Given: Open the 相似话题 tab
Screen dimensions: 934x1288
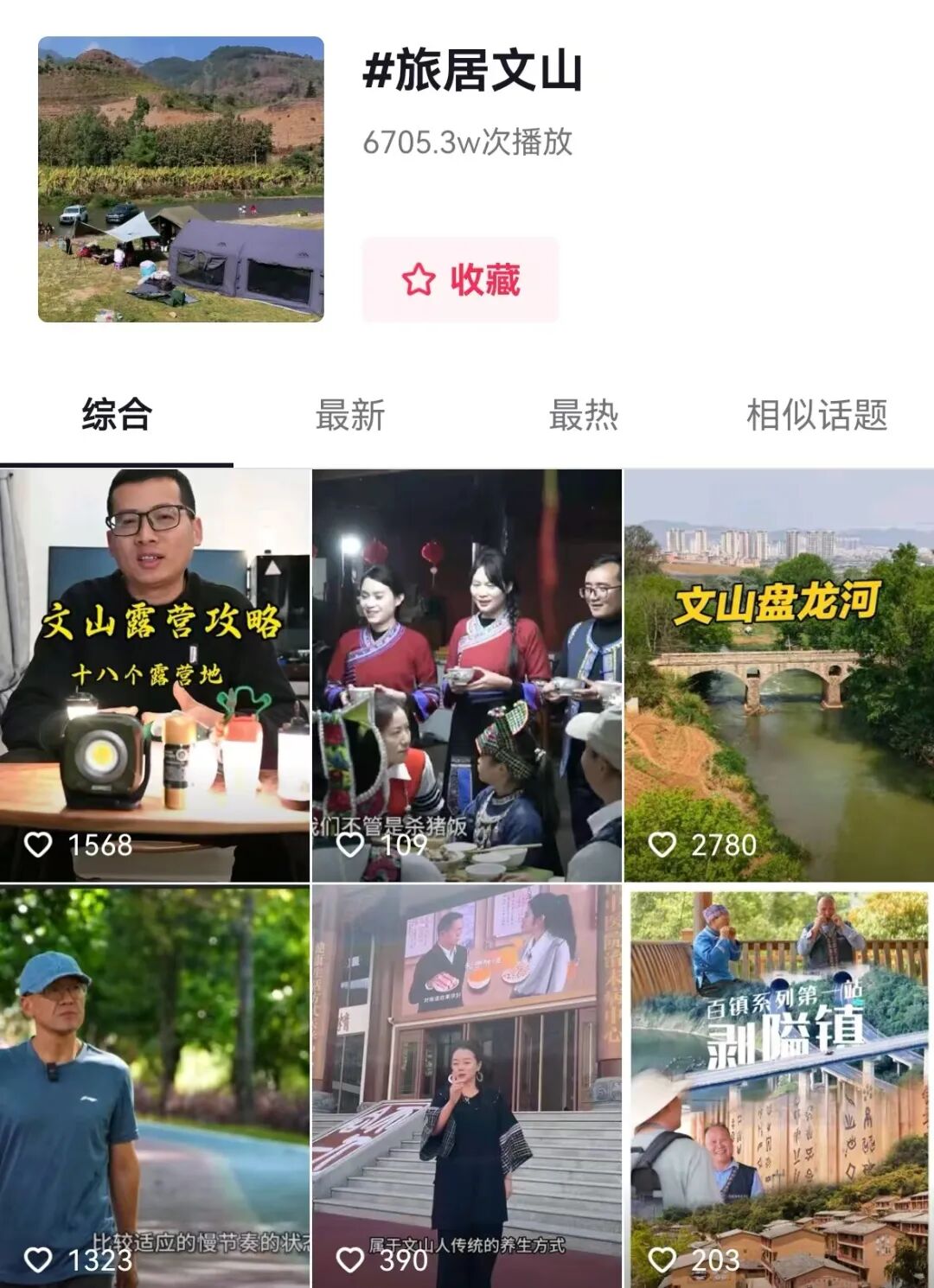Looking at the screenshot, I should (x=816, y=415).
